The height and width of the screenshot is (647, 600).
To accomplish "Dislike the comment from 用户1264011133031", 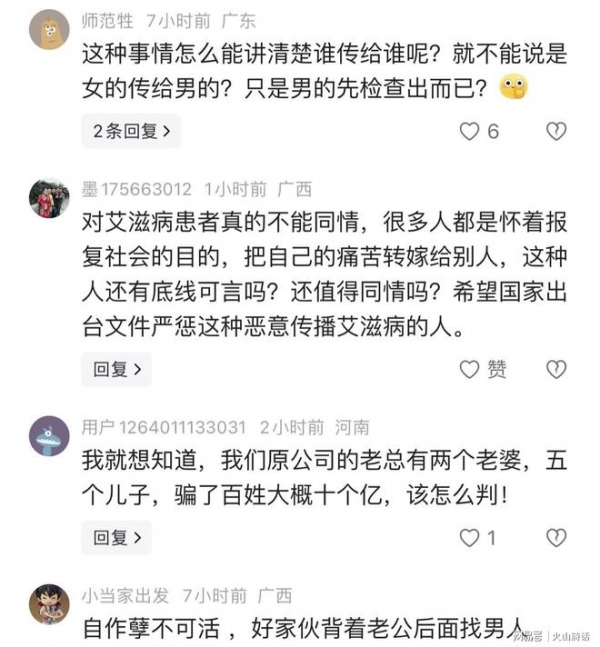I will [x=556, y=537].
